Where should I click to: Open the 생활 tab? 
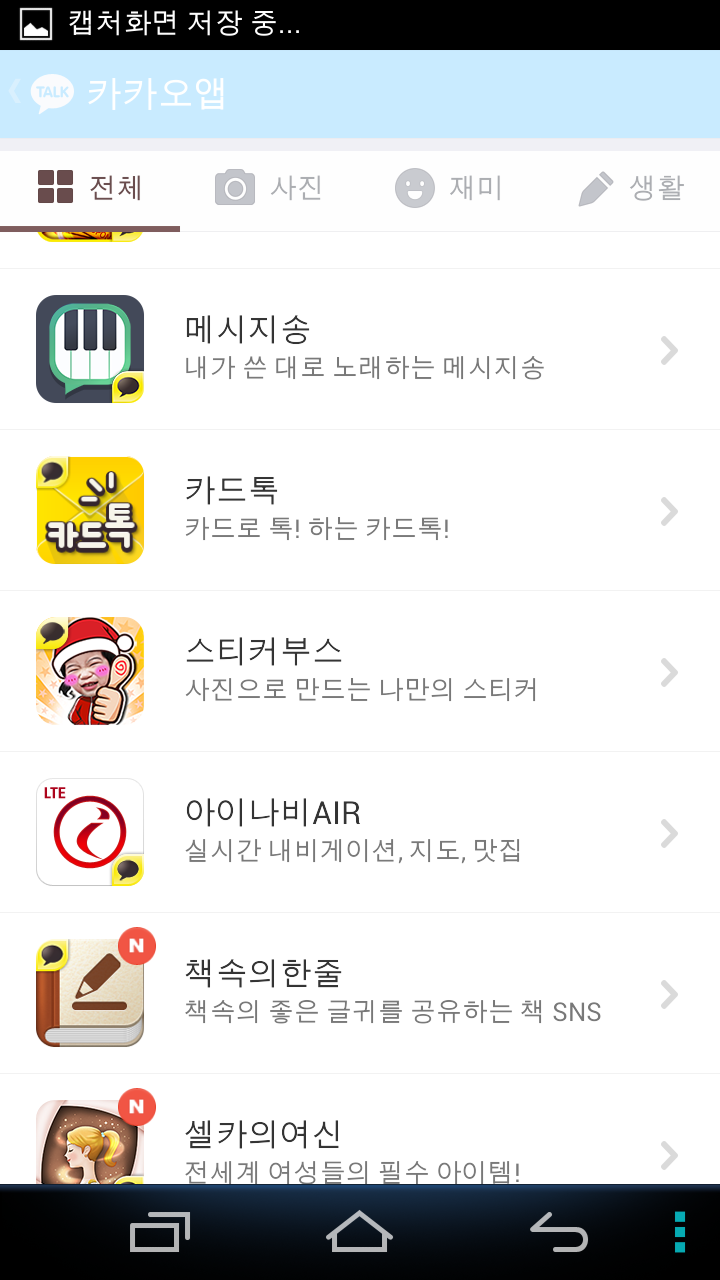631,188
